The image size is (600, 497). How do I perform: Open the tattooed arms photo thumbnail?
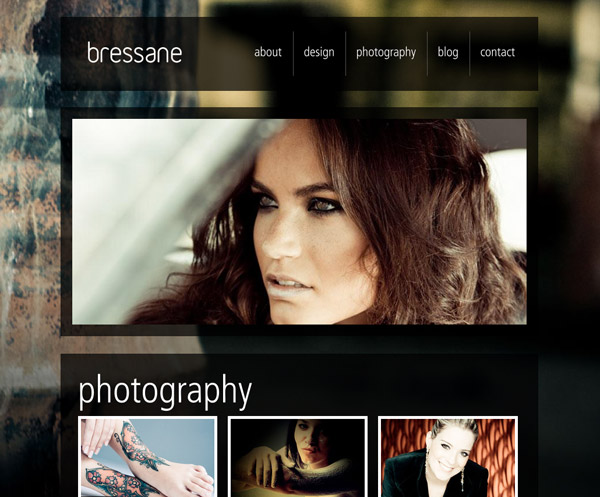(x=148, y=457)
